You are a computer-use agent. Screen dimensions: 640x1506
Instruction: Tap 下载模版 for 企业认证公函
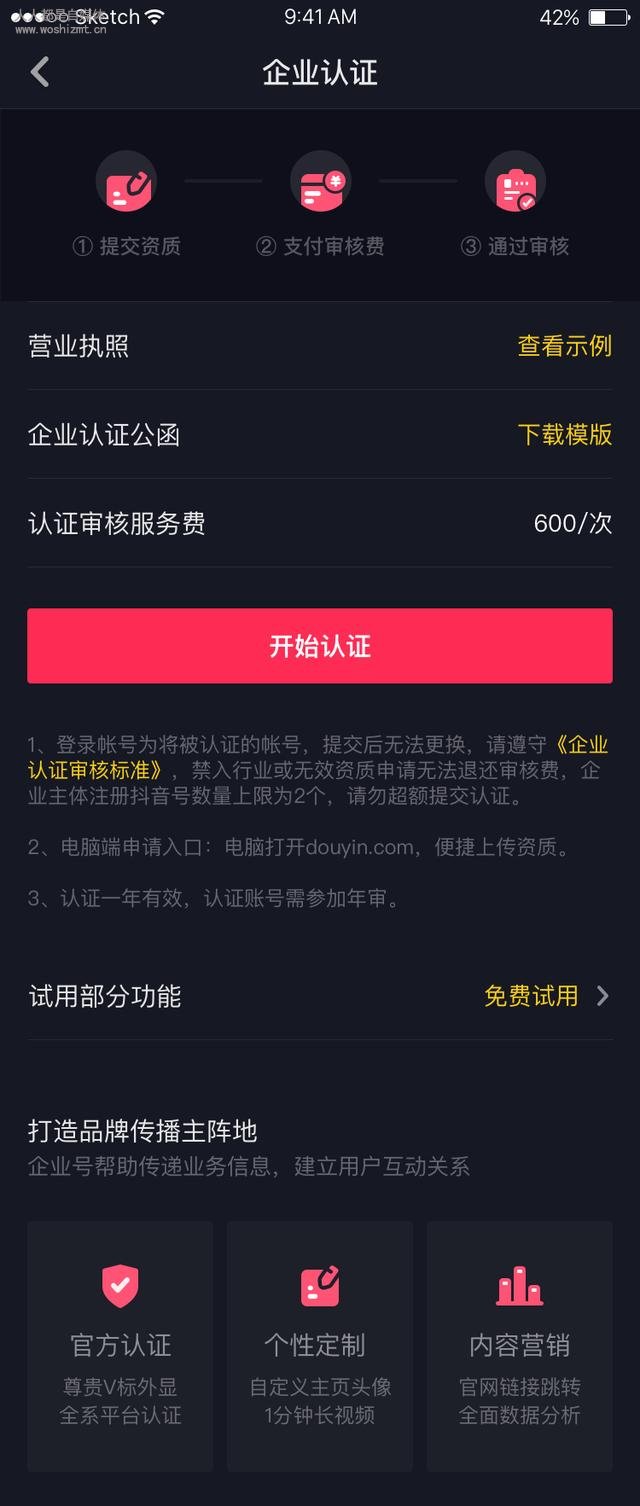pyautogui.click(x=564, y=435)
